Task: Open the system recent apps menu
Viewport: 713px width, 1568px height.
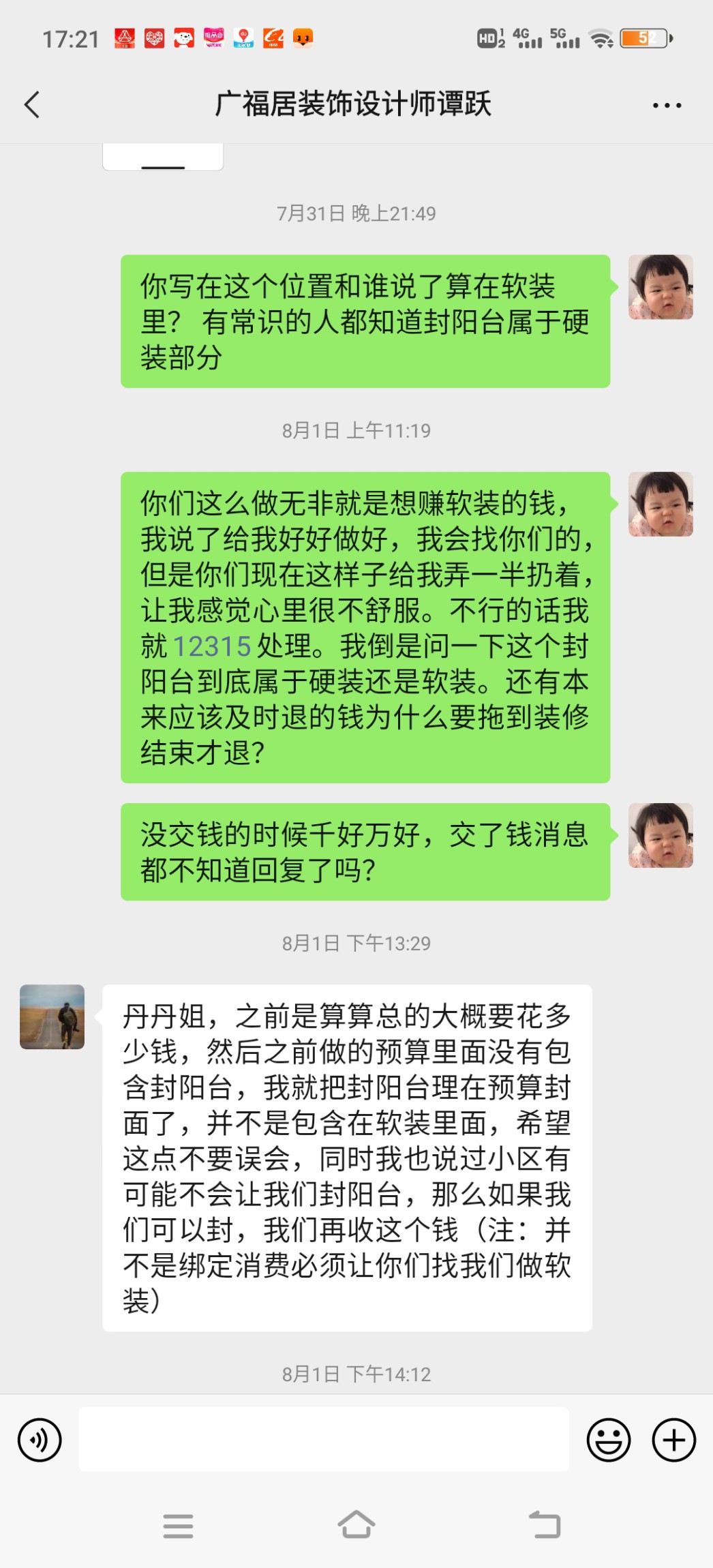Action: point(178,1526)
